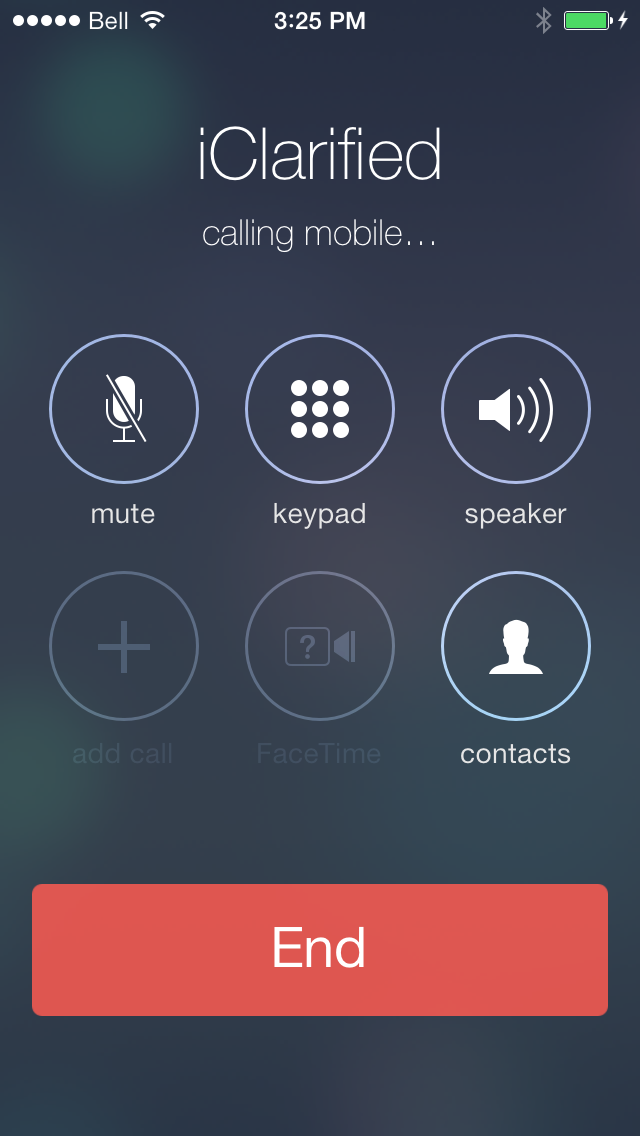Turn on the speaker
The image size is (640, 1136).
516,409
